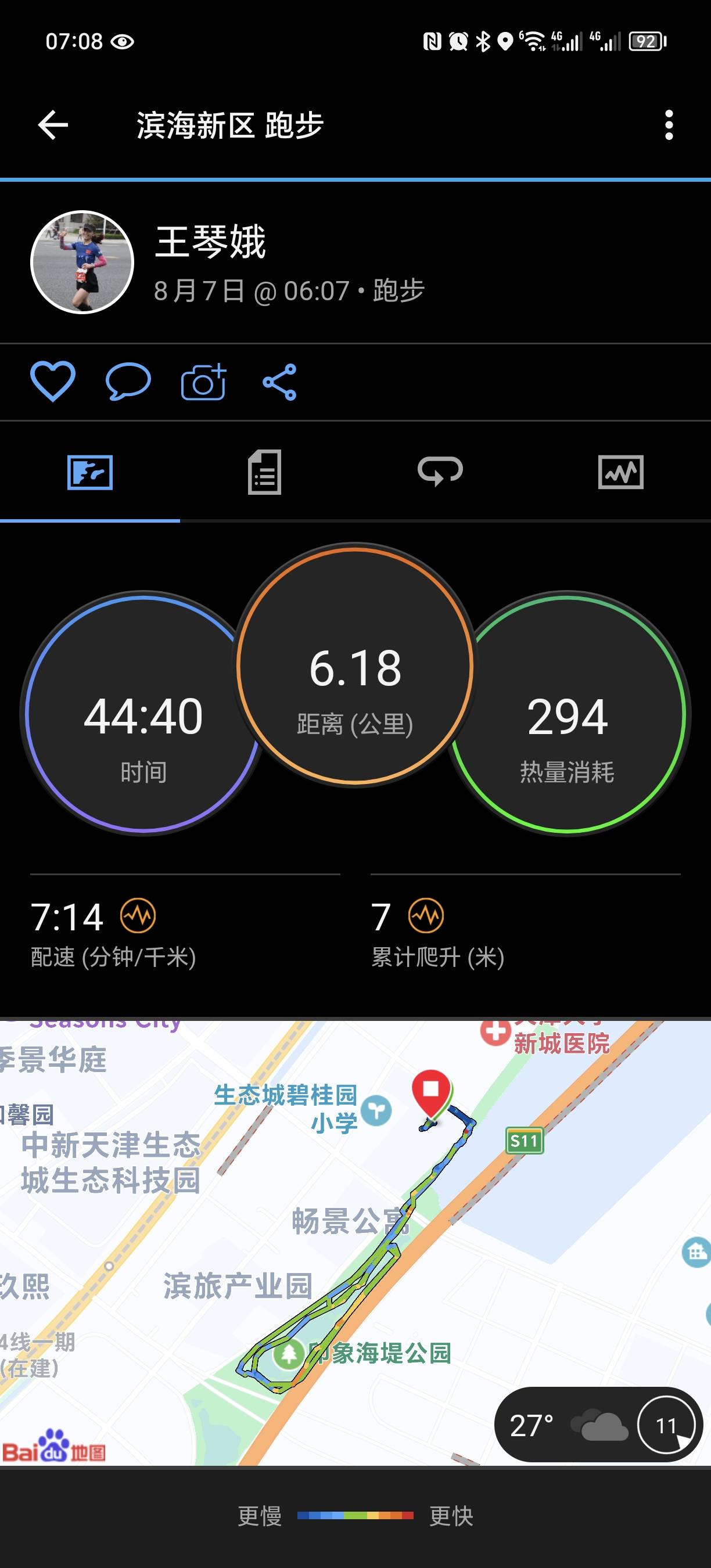The width and height of the screenshot is (711, 1568).
Task: Open comments with the speech bubble icon
Action: (128, 382)
